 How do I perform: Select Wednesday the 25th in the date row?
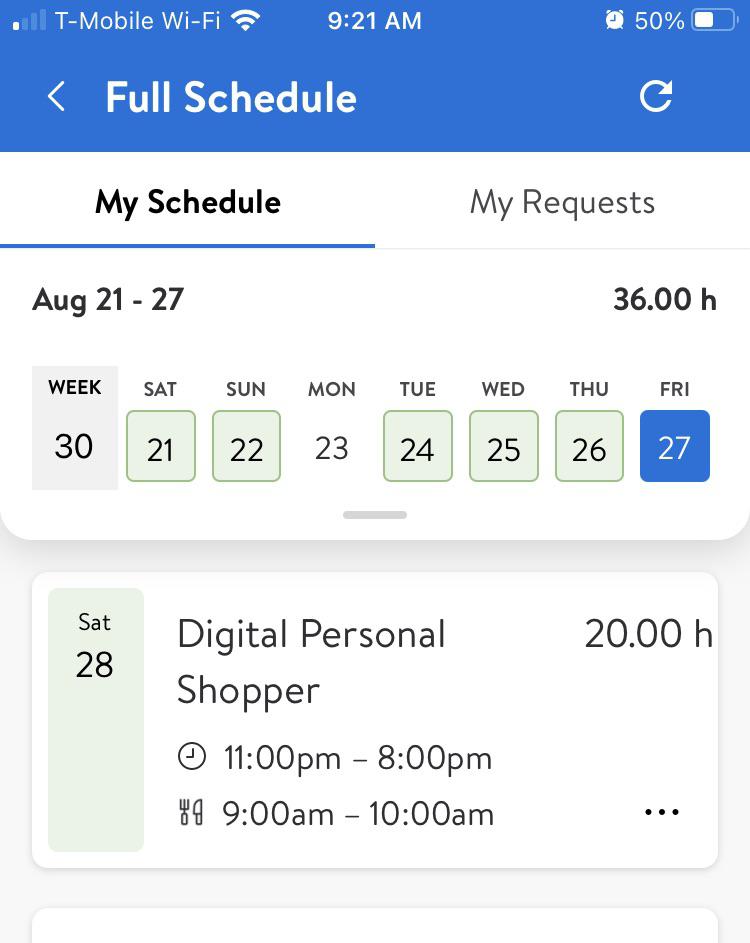pyautogui.click(x=503, y=446)
